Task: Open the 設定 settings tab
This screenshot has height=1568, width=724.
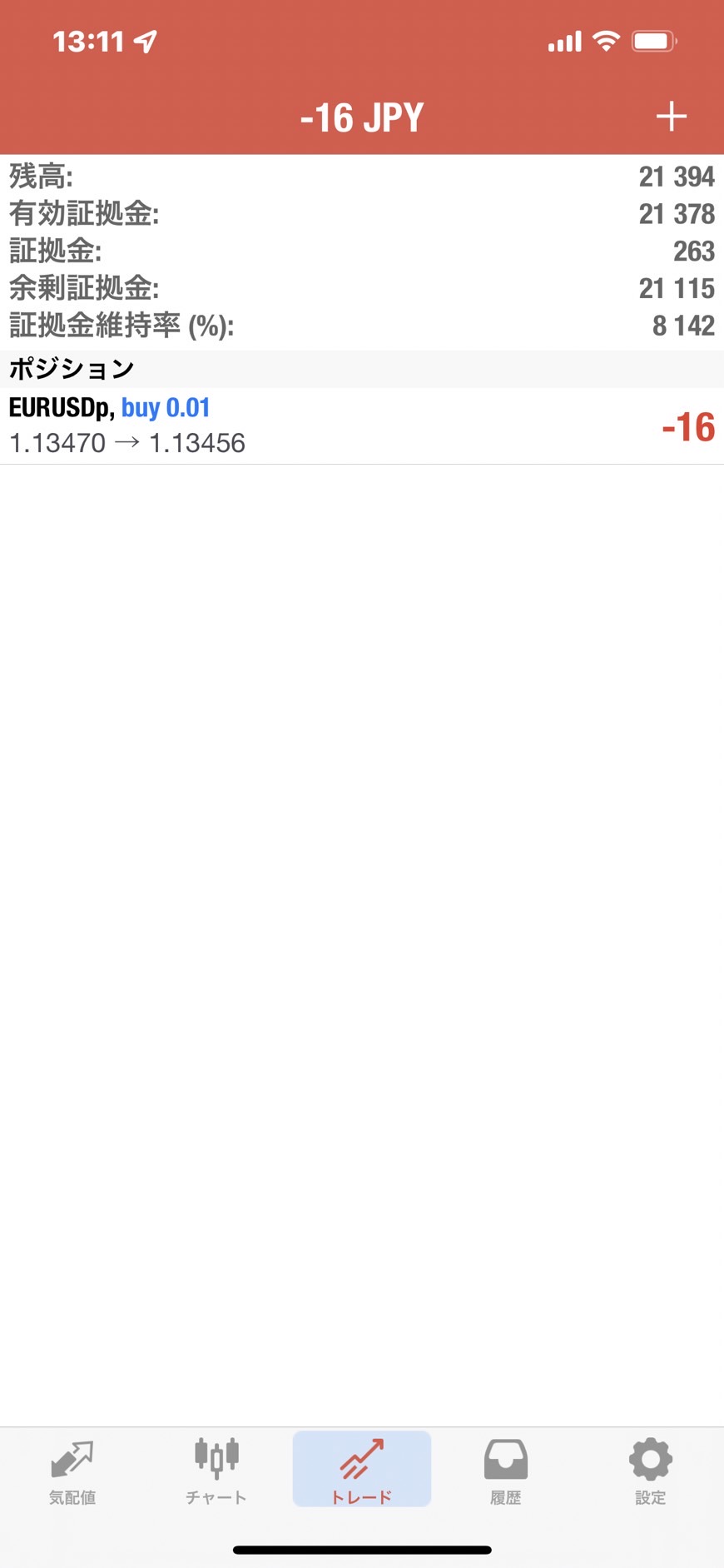Action: pyautogui.click(x=651, y=1471)
